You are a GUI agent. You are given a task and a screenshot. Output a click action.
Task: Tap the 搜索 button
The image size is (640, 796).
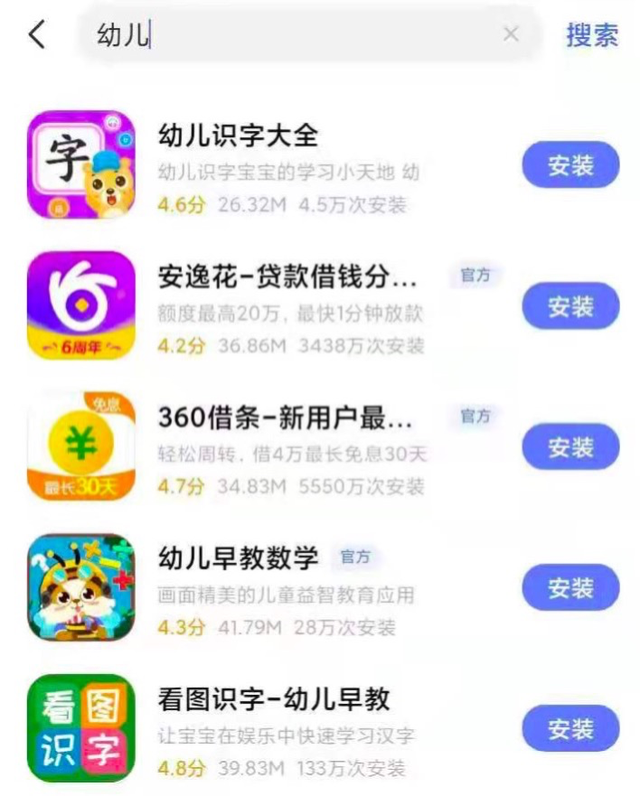pos(592,35)
